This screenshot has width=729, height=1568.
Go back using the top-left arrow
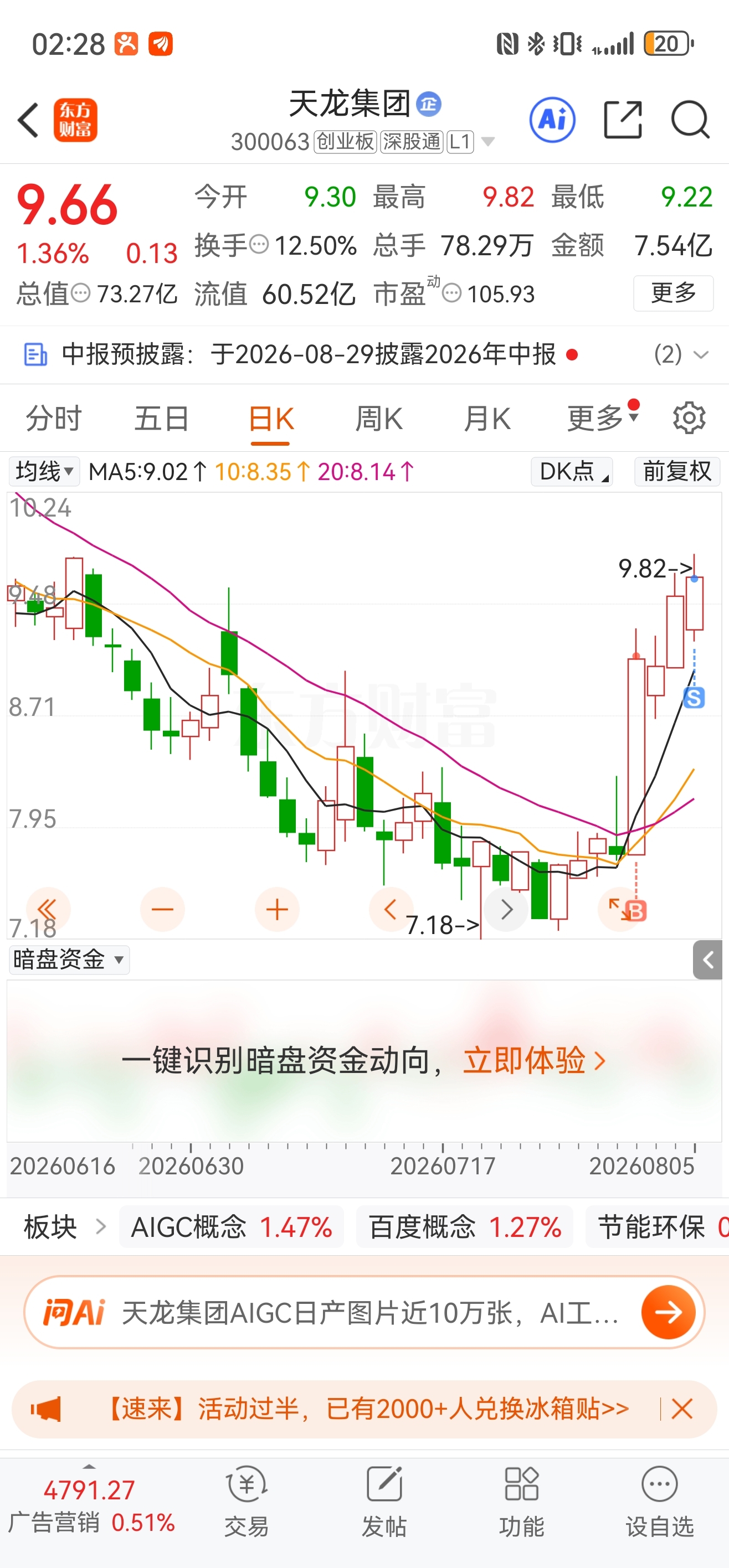pos(28,120)
